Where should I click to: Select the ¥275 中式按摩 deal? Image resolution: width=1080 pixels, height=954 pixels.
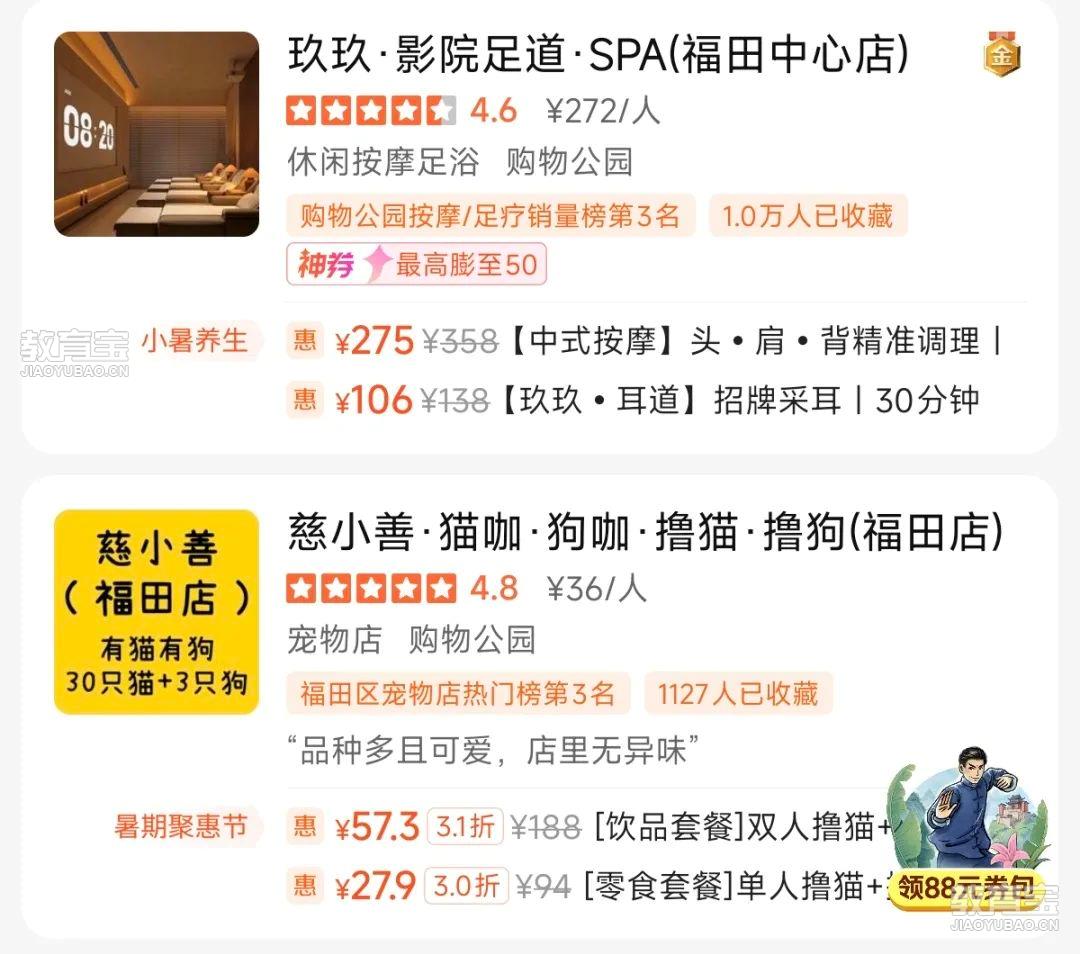[644, 342]
